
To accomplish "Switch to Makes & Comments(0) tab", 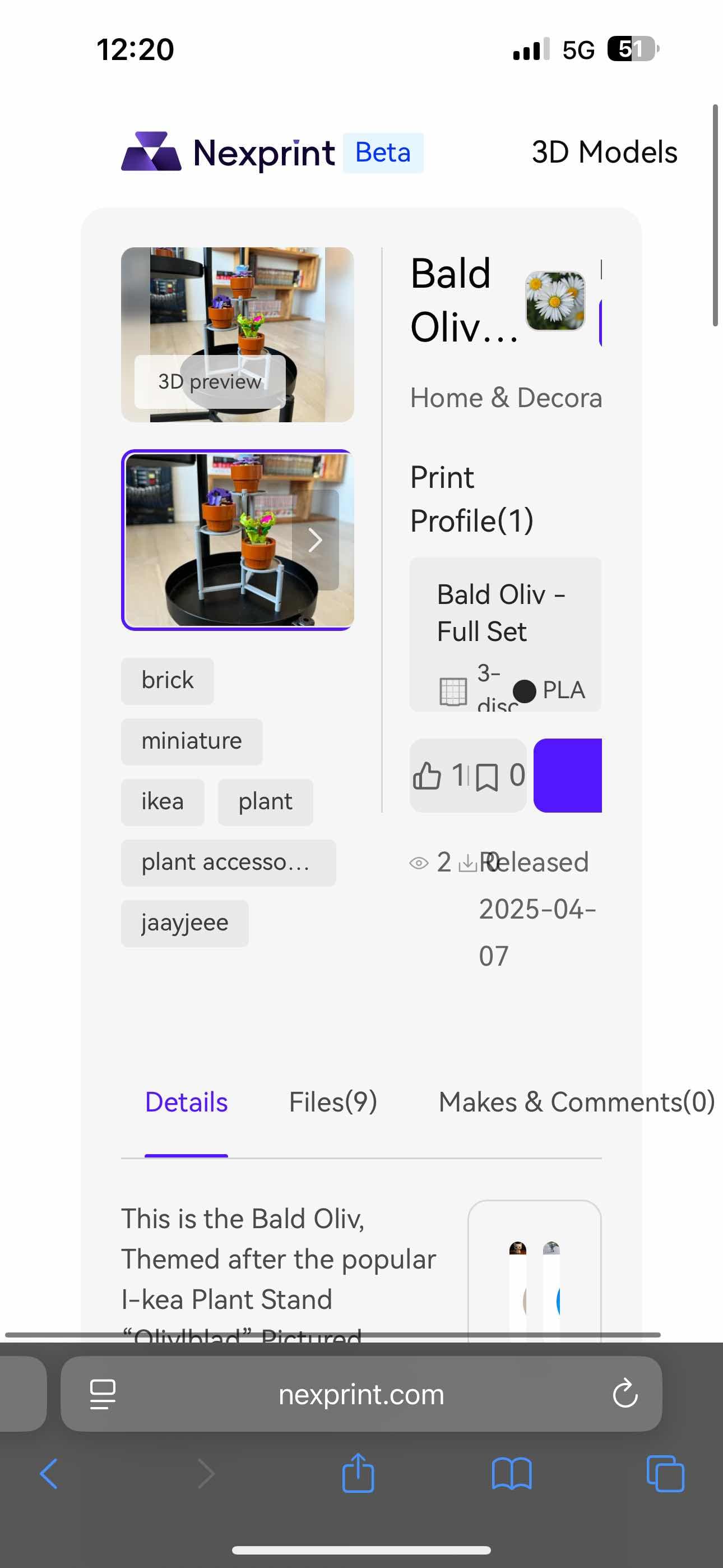I will [x=577, y=1103].
